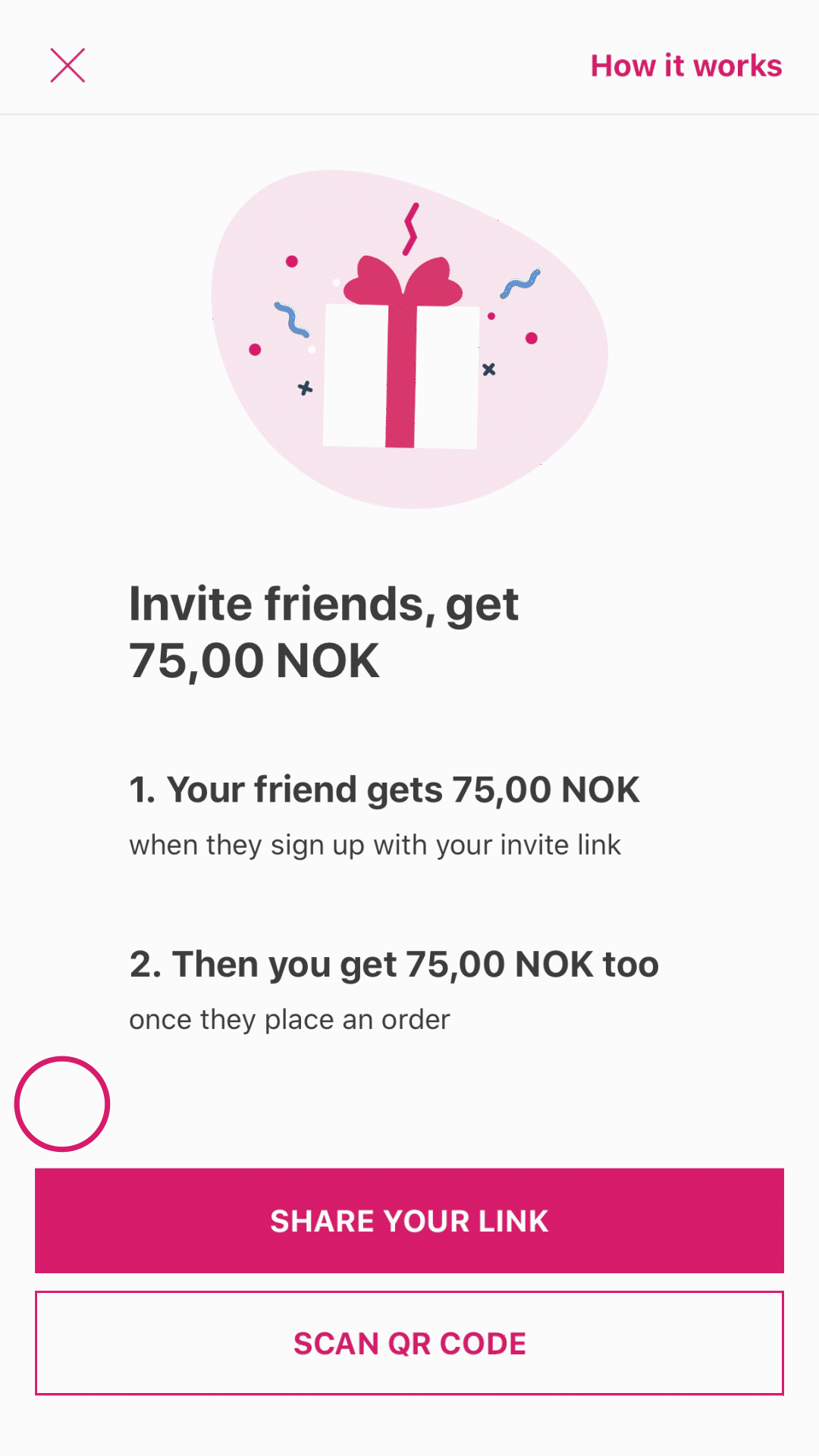
Task: Close the invite friends screen
Action: pyautogui.click(x=67, y=65)
